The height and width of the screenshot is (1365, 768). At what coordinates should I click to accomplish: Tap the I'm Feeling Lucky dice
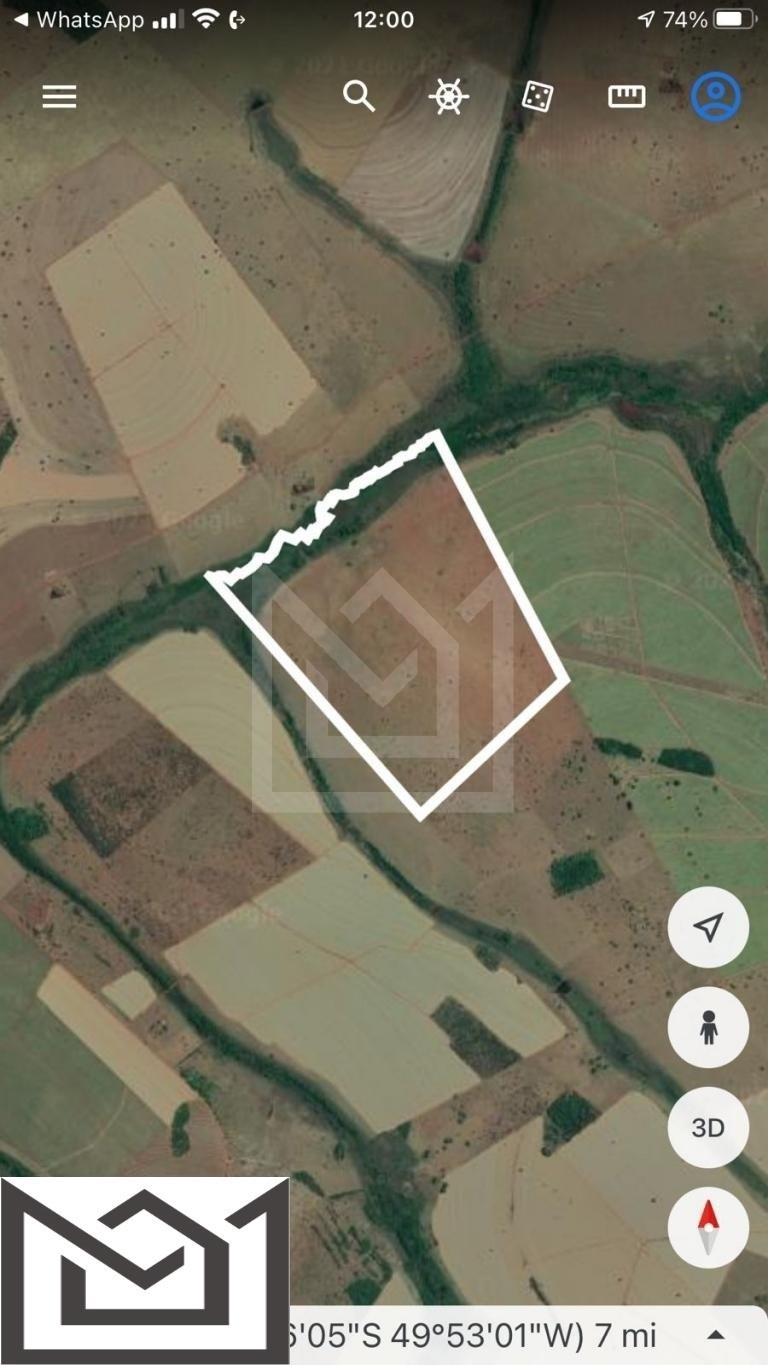[x=538, y=97]
